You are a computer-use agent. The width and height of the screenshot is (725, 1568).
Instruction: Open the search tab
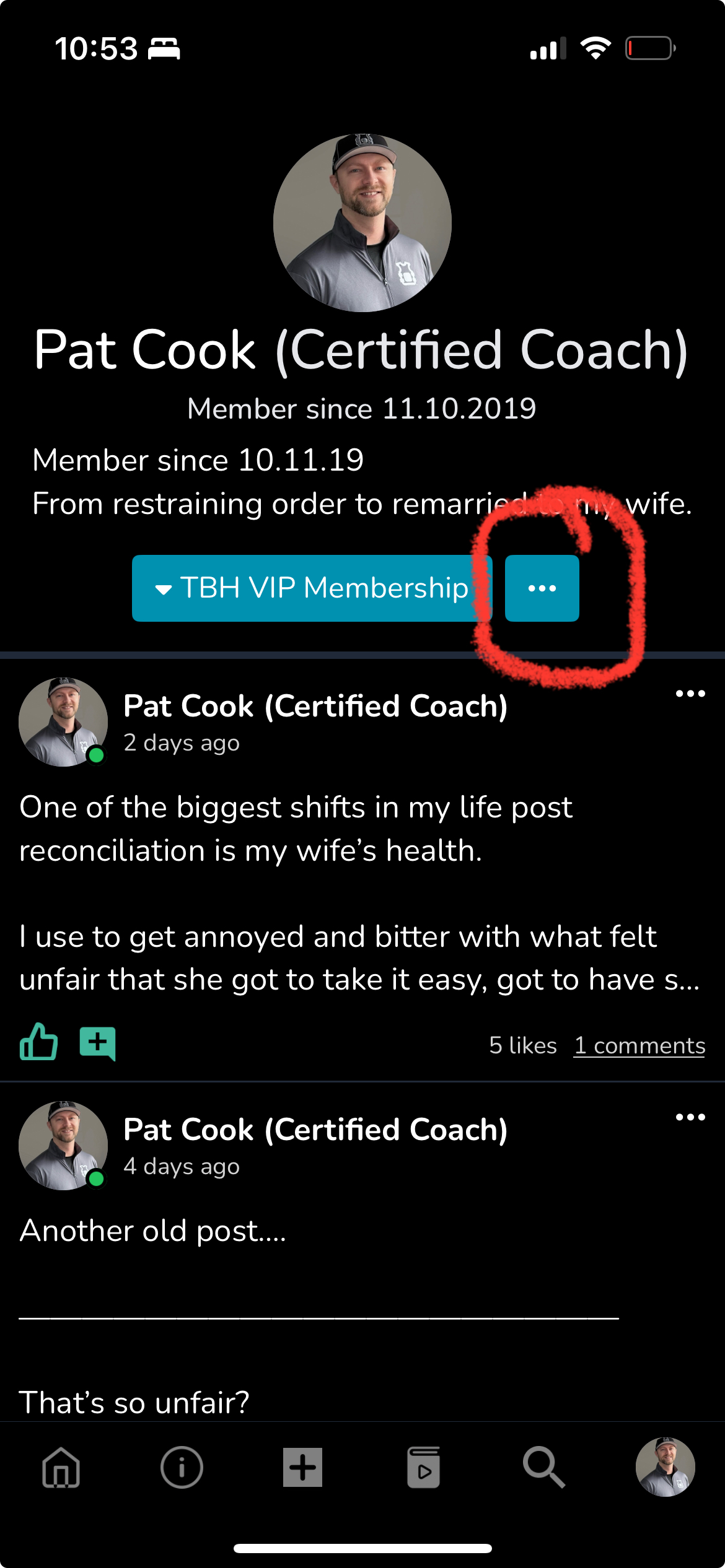coord(543,1467)
